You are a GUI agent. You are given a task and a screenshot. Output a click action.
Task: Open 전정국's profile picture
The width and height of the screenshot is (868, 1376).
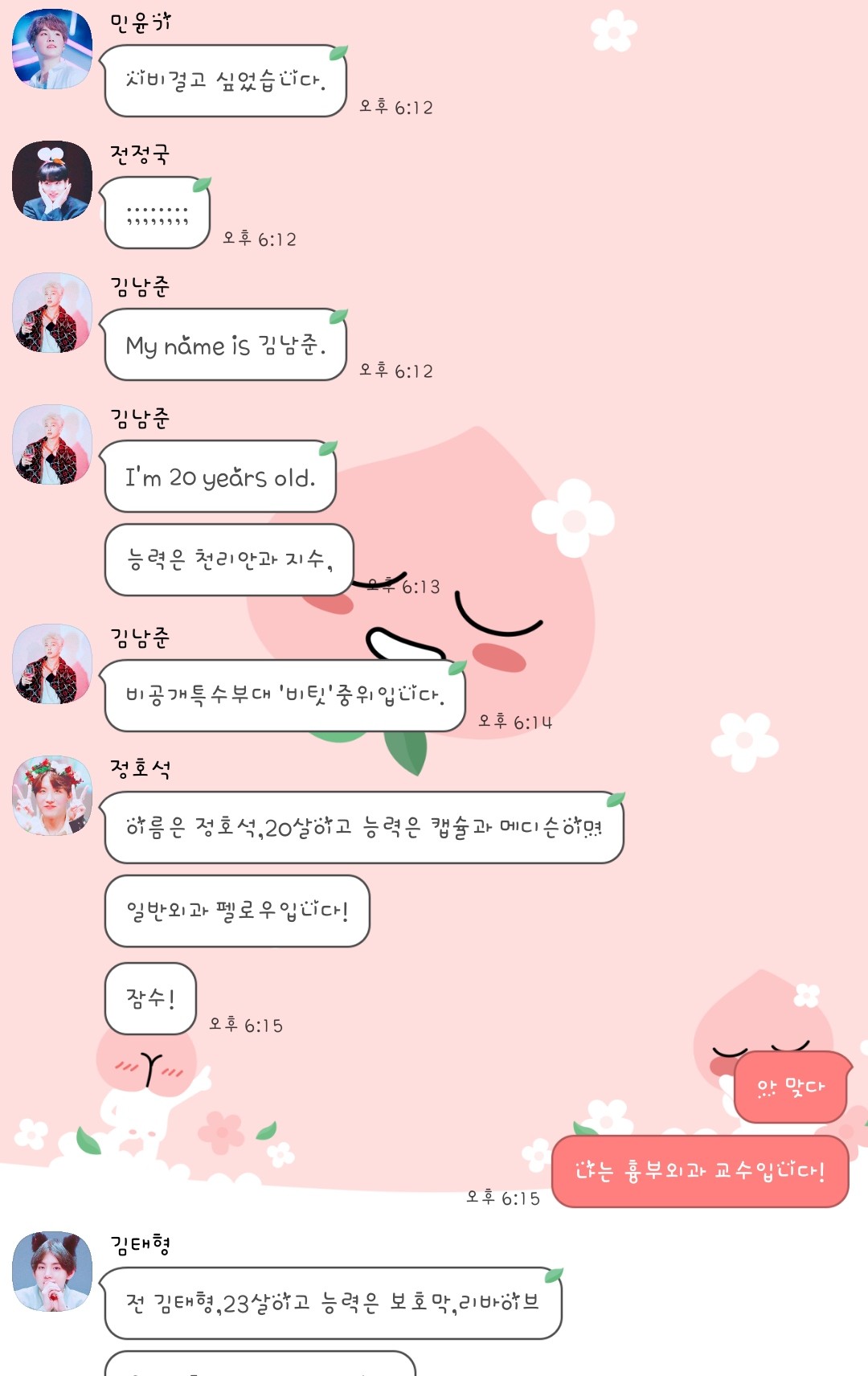[x=52, y=181]
